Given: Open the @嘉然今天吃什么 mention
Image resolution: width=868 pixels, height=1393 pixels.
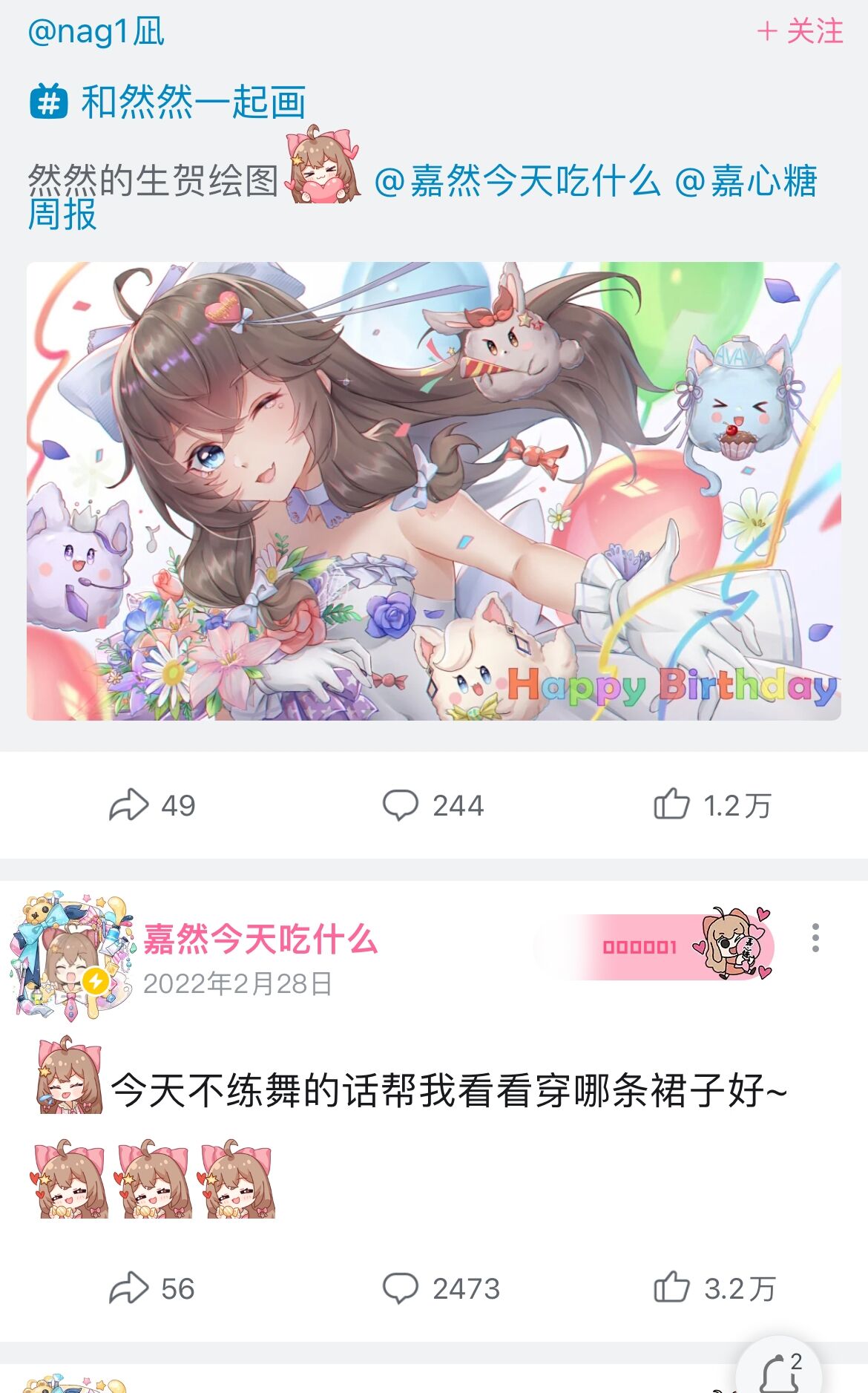Looking at the screenshot, I should point(517,181).
